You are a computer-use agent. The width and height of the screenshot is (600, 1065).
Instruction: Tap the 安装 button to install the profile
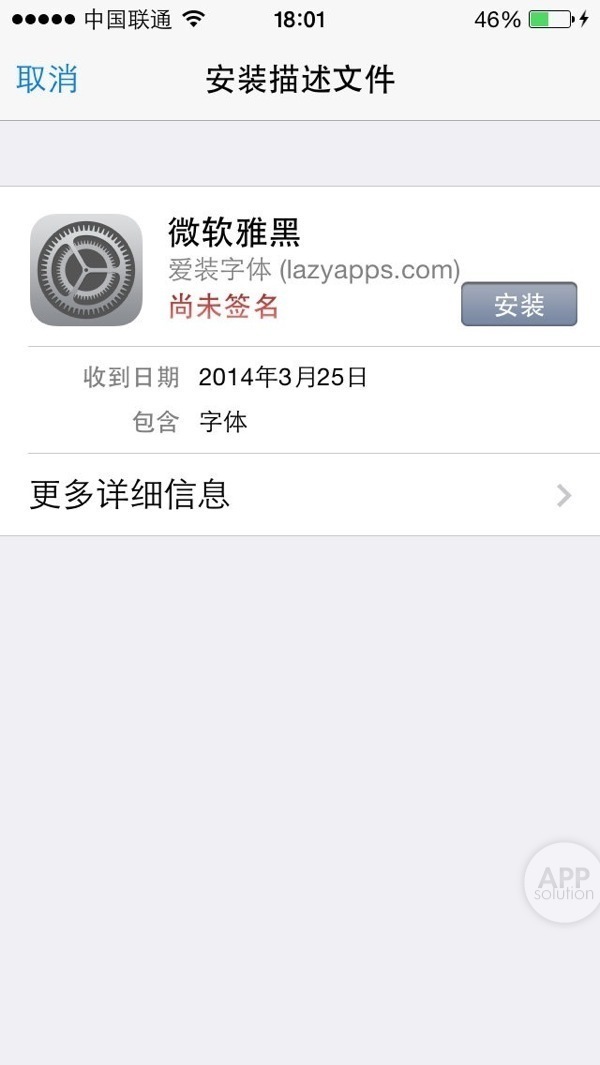(x=519, y=305)
